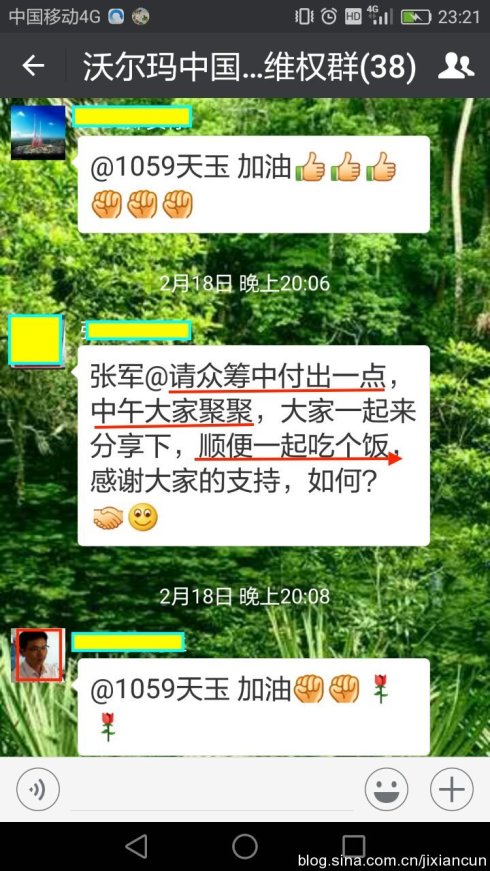Image resolution: width=490 pixels, height=871 pixels.
Task: Switch to voice message input
Action: (38, 789)
